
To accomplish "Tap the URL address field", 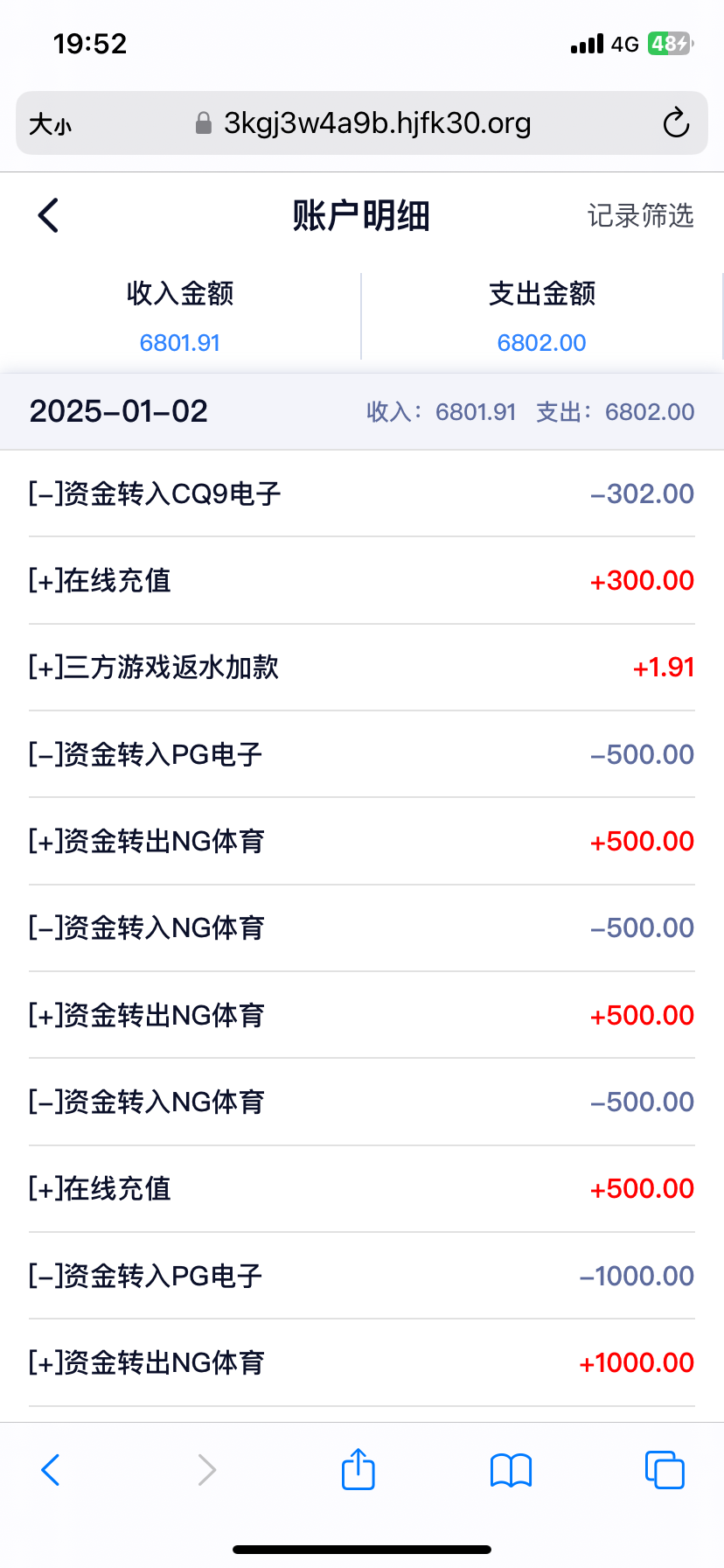I will click(362, 123).
